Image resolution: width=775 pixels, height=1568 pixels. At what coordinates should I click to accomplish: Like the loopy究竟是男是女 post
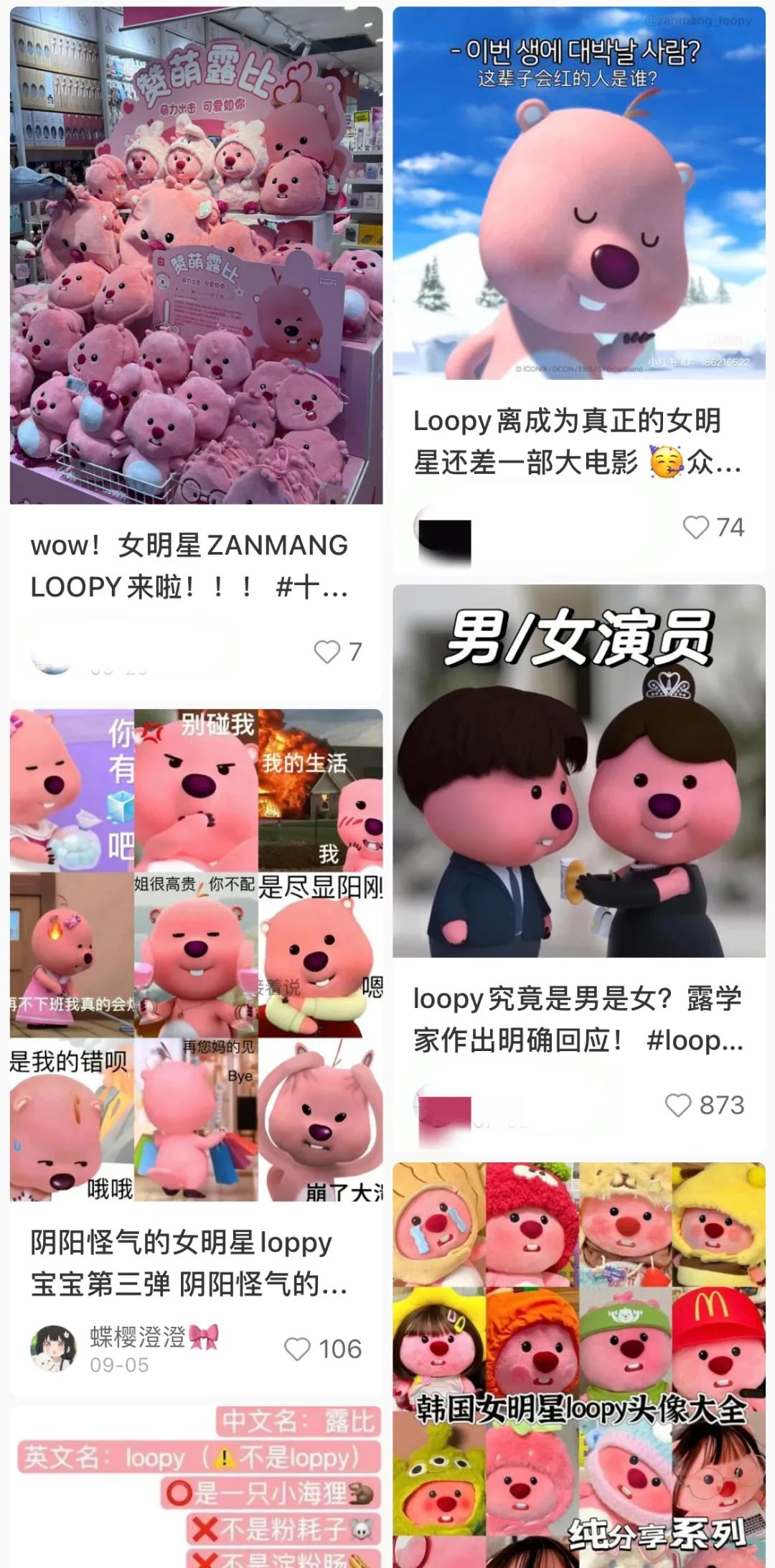pyautogui.click(x=678, y=1105)
